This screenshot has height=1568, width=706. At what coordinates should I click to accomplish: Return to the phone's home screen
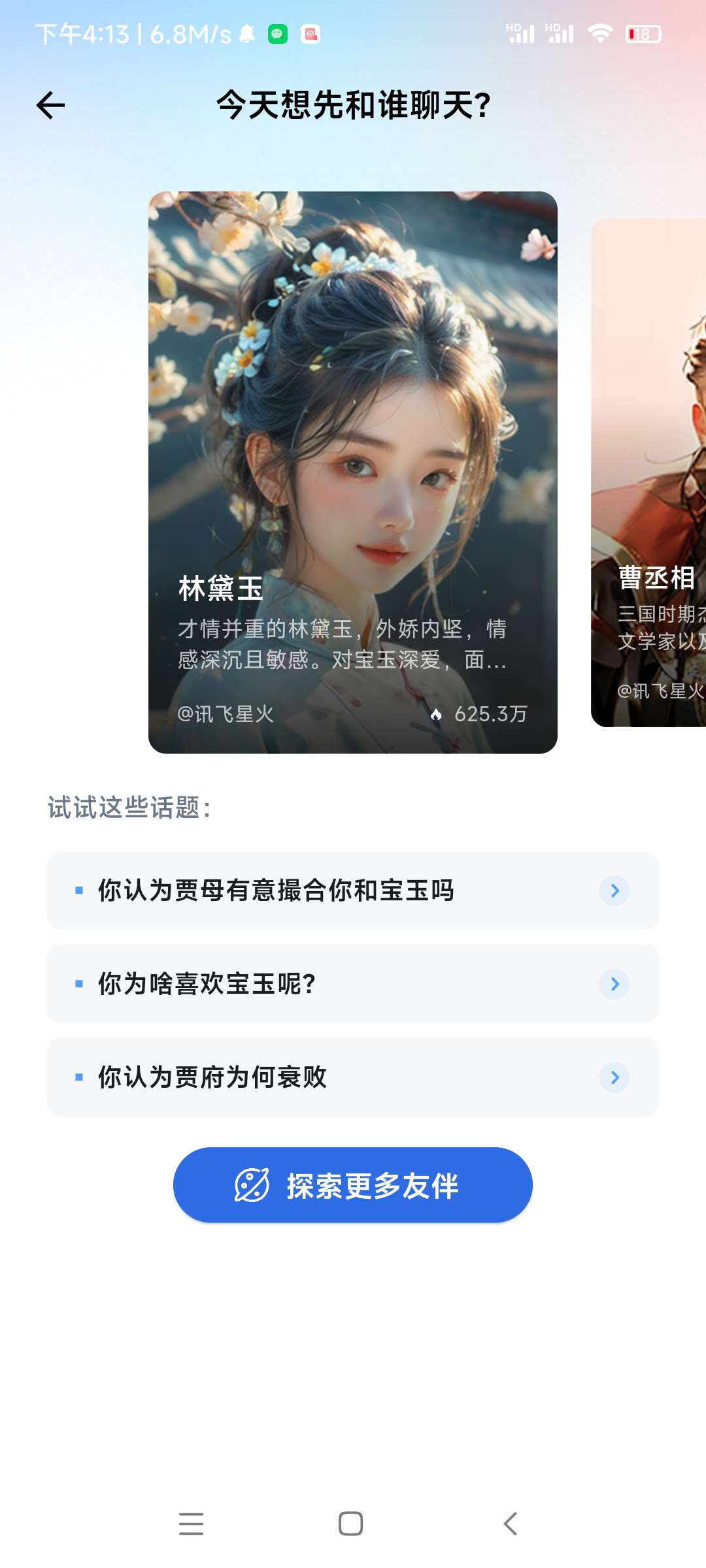[351, 1524]
